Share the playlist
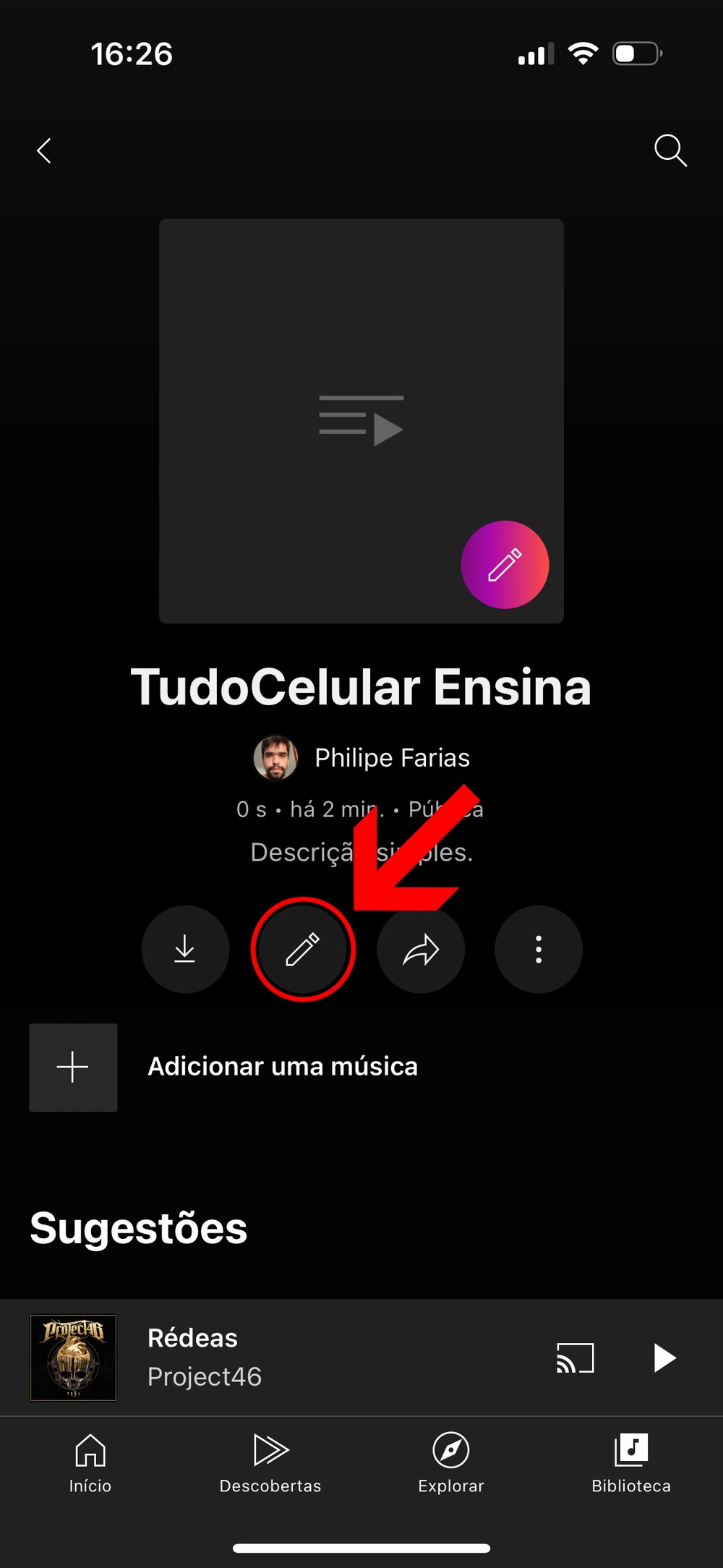This screenshot has height=1568, width=723. (x=421, y=949)
